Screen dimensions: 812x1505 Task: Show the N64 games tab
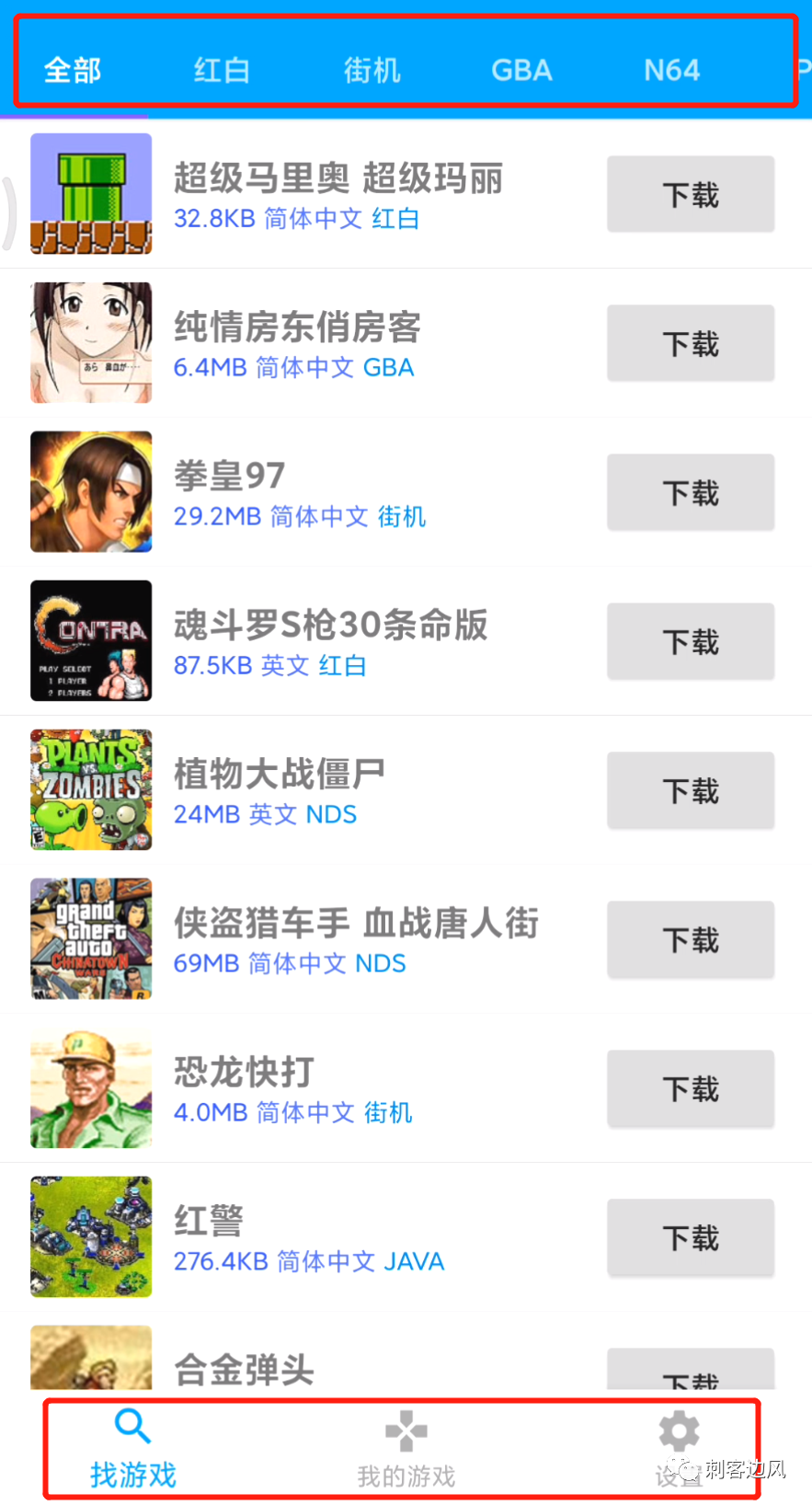click(x=671, y=70)
